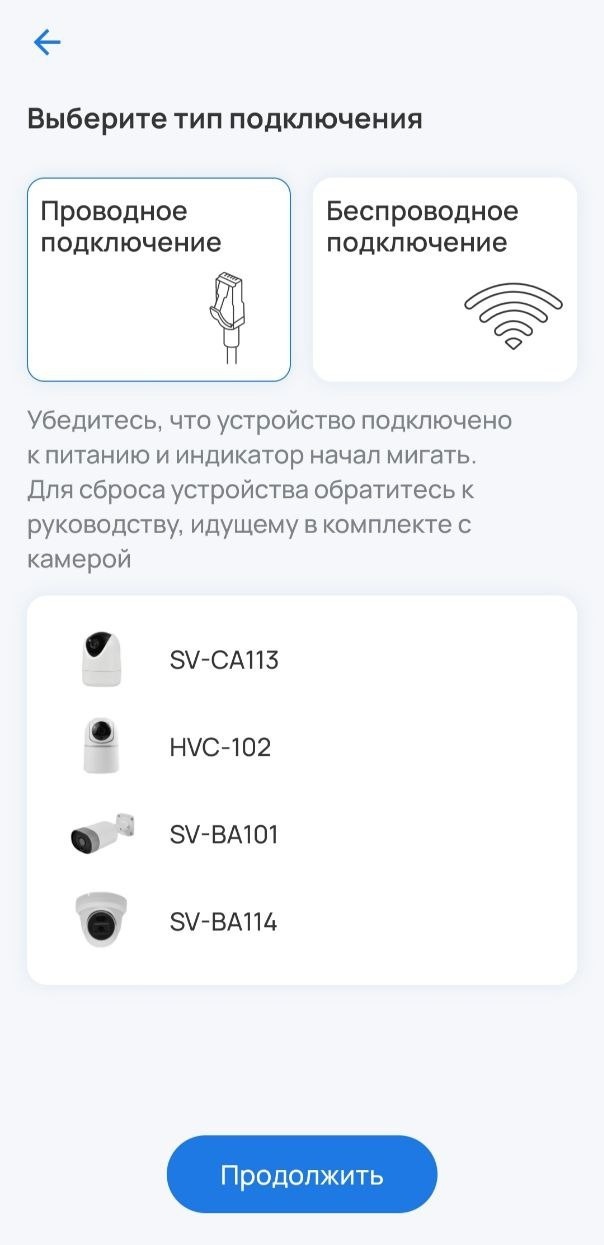Select the Проводное подключение card
The height and width of the screenshot is (1245, 604).
click(x=159, y=279)
